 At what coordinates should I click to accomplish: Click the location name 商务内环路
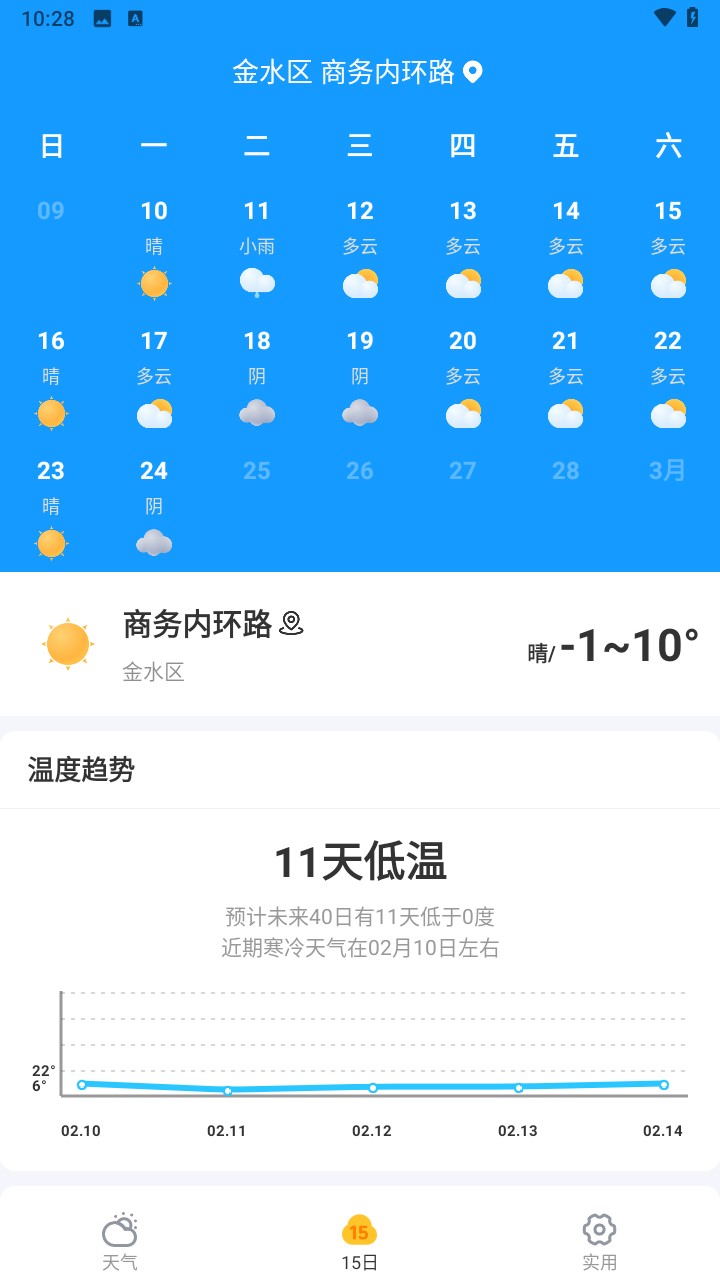click(196, 624)
